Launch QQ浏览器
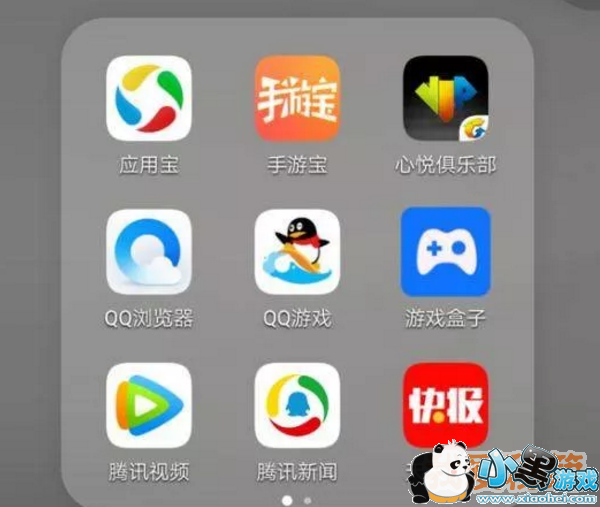The width and height of the screenshot is (600, 507). tap(149, 252)
